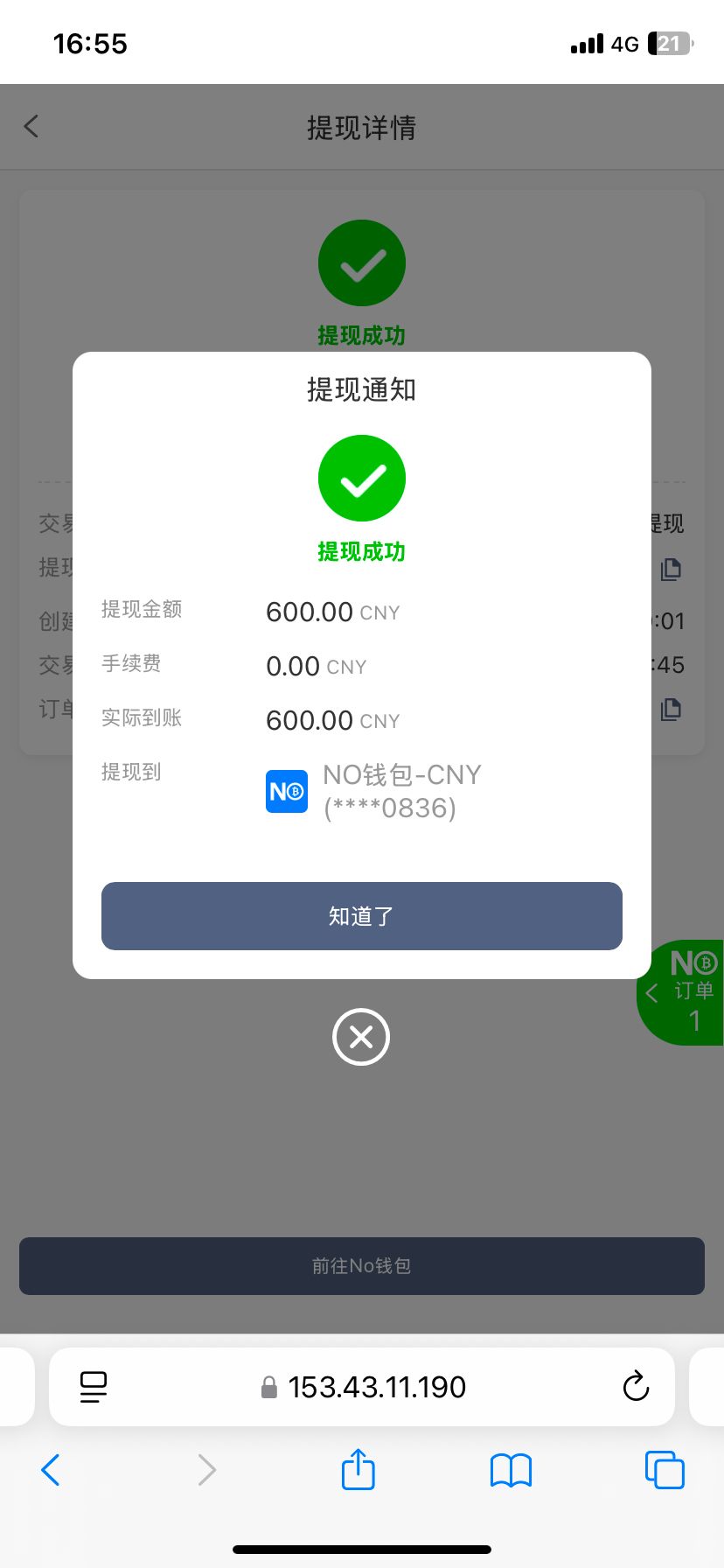Reload the page in Safari
The height and width of the screenshot is (1568, 724).
click(x=636, y=1386)
